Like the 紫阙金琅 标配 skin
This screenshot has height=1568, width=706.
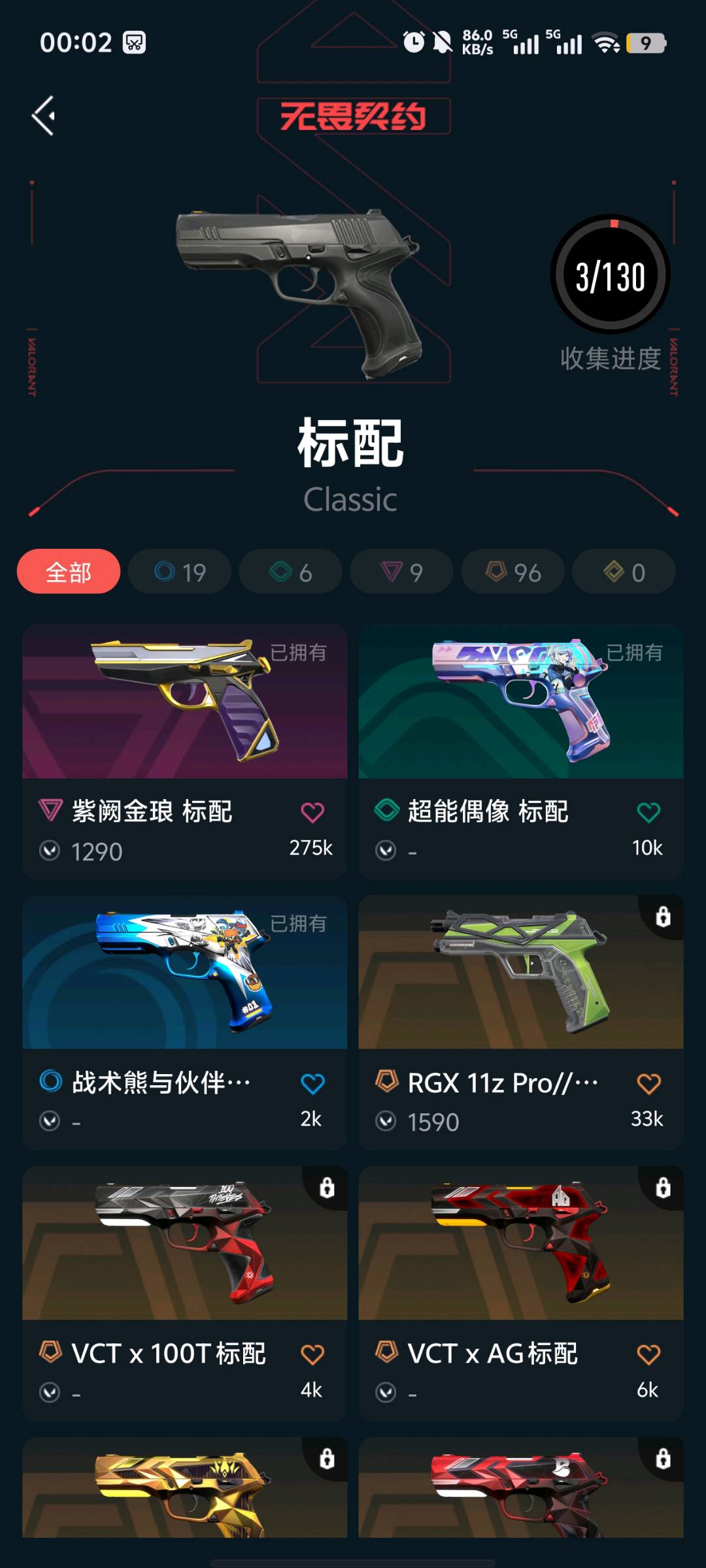coord(312,812)
